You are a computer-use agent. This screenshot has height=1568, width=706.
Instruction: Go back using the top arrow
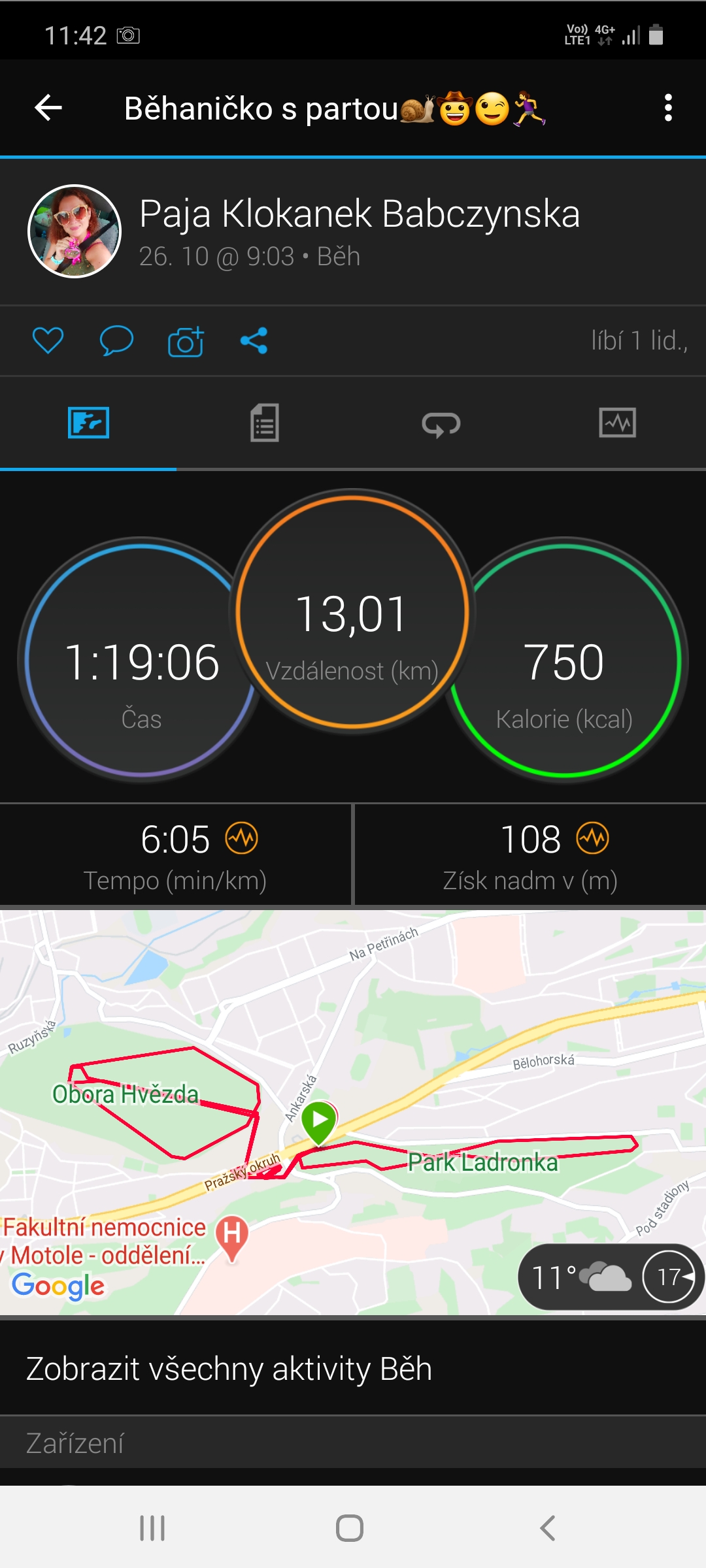48,108
